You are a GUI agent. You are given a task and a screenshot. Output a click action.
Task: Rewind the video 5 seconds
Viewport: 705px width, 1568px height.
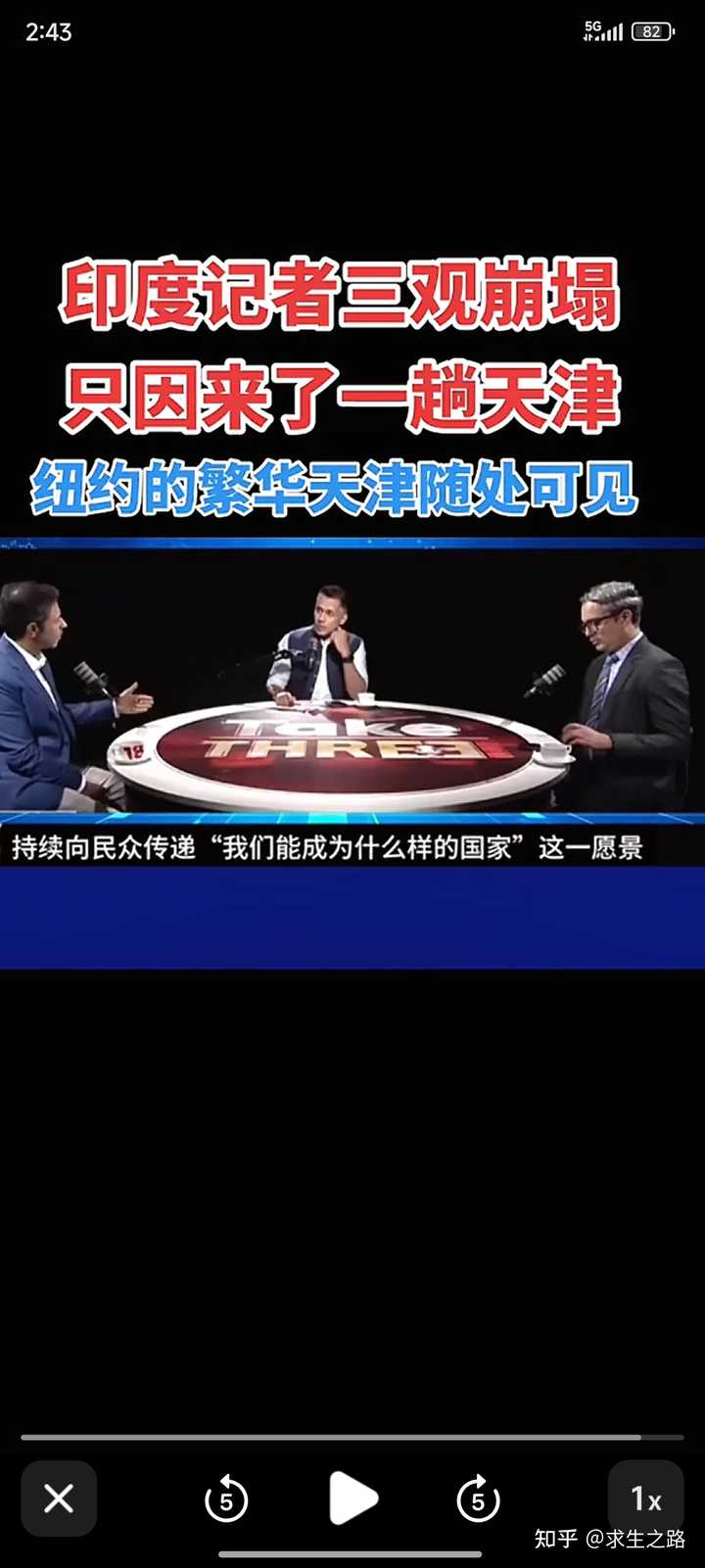226,1498
